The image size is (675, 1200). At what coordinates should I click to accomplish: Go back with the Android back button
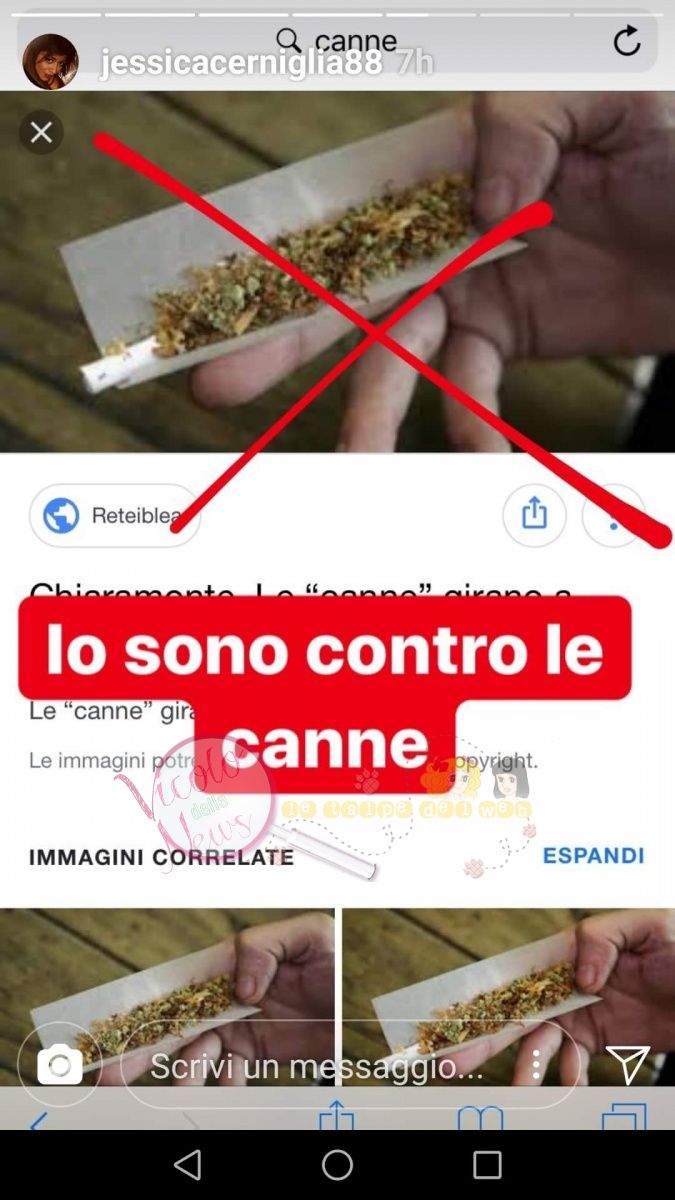[x=187, y=1165]
